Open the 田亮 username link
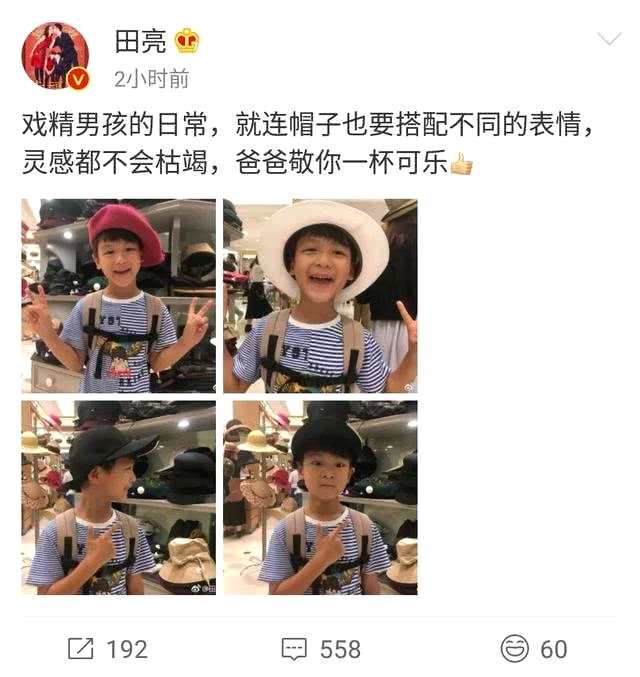 pyautogui.click(x=140, y=41)
